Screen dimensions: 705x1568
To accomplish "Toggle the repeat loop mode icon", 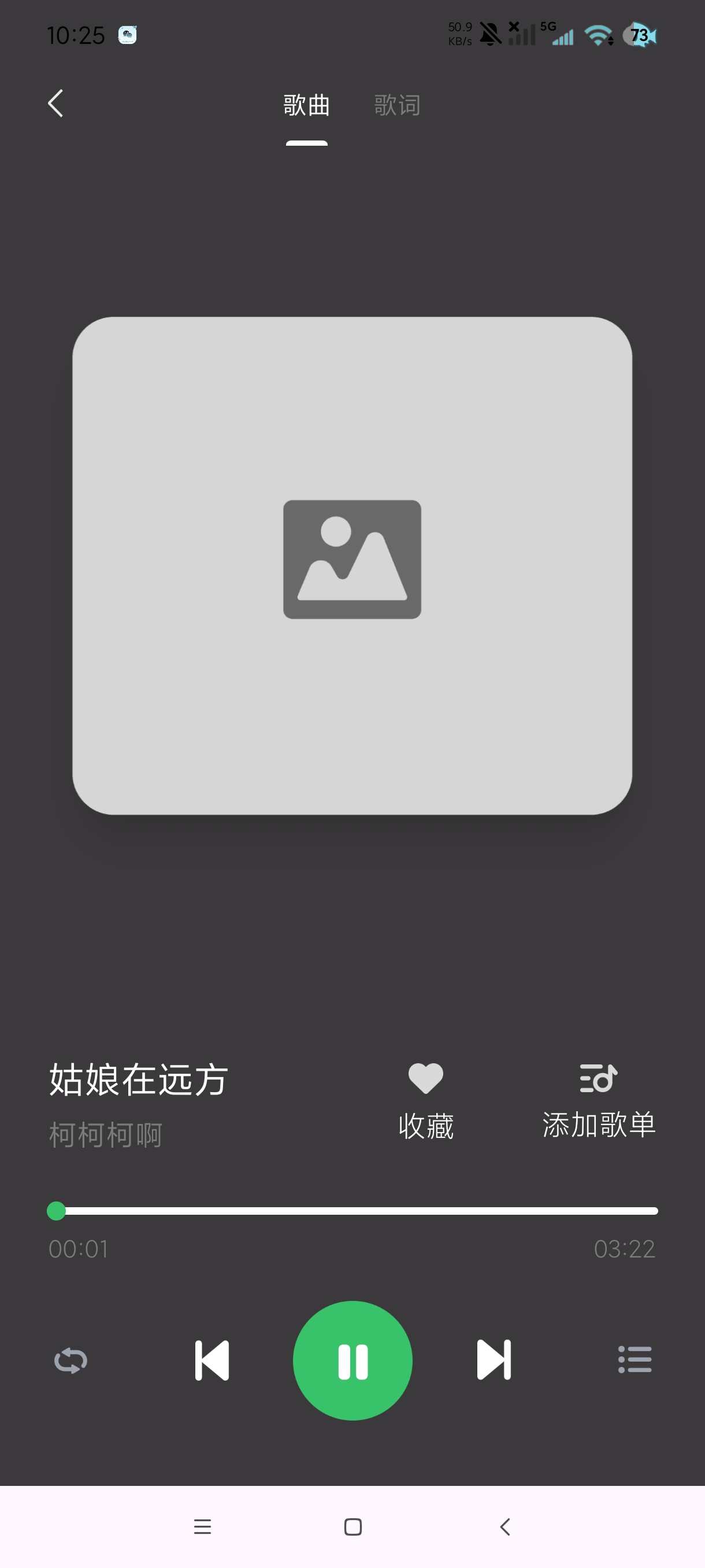I will click(70, 1360).
